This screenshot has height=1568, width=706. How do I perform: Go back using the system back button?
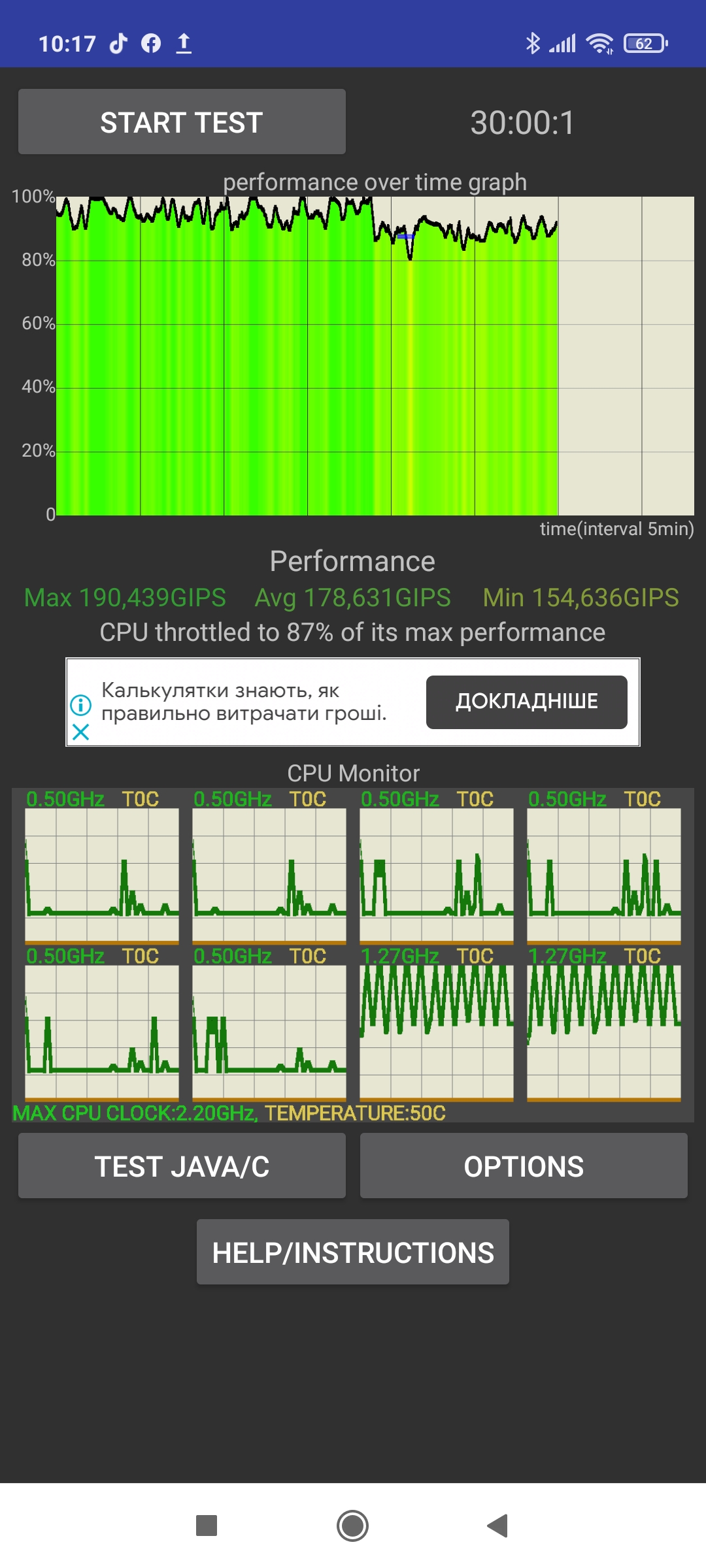(x=497, y=1526)
